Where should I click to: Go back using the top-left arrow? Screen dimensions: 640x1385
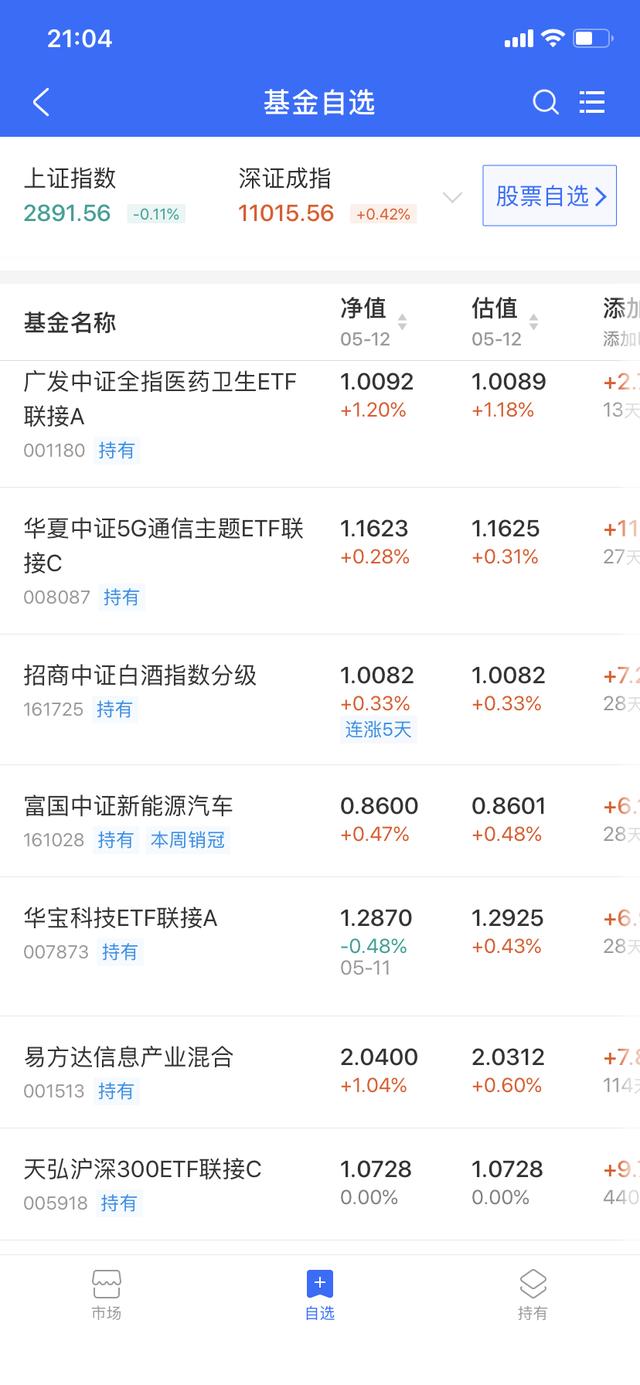tap(41, 102)
